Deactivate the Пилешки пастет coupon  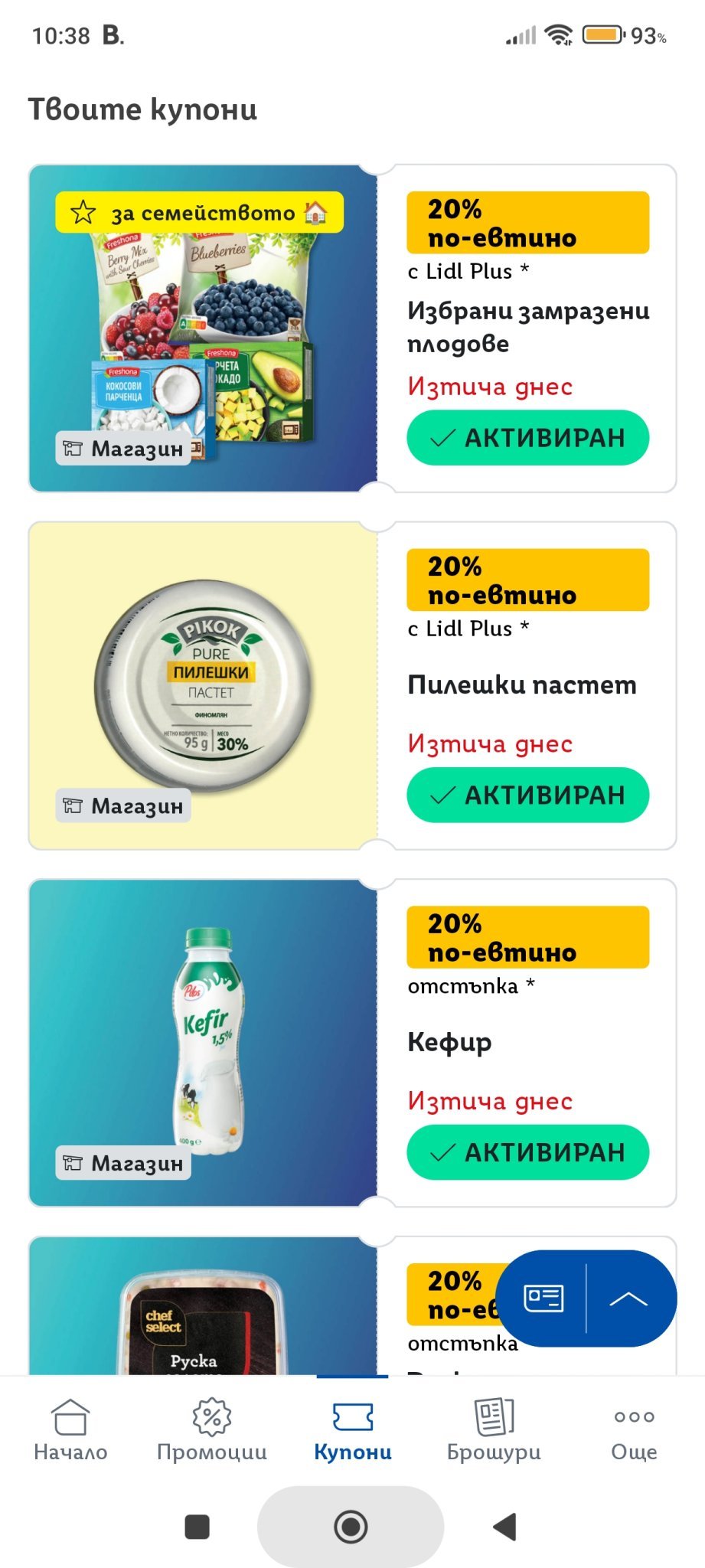coord(527,795)
